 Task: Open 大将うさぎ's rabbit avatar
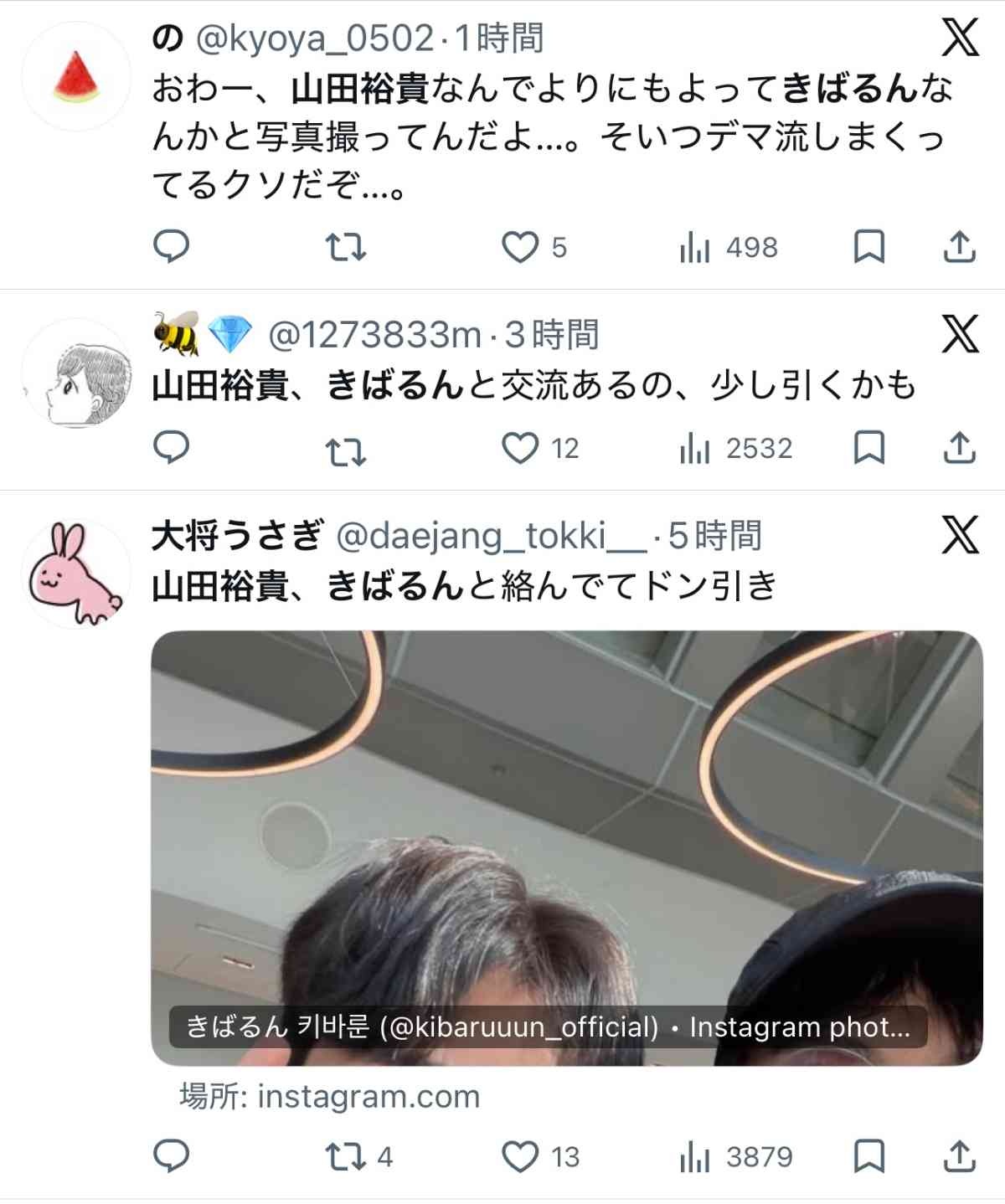[x=76, y=574]
